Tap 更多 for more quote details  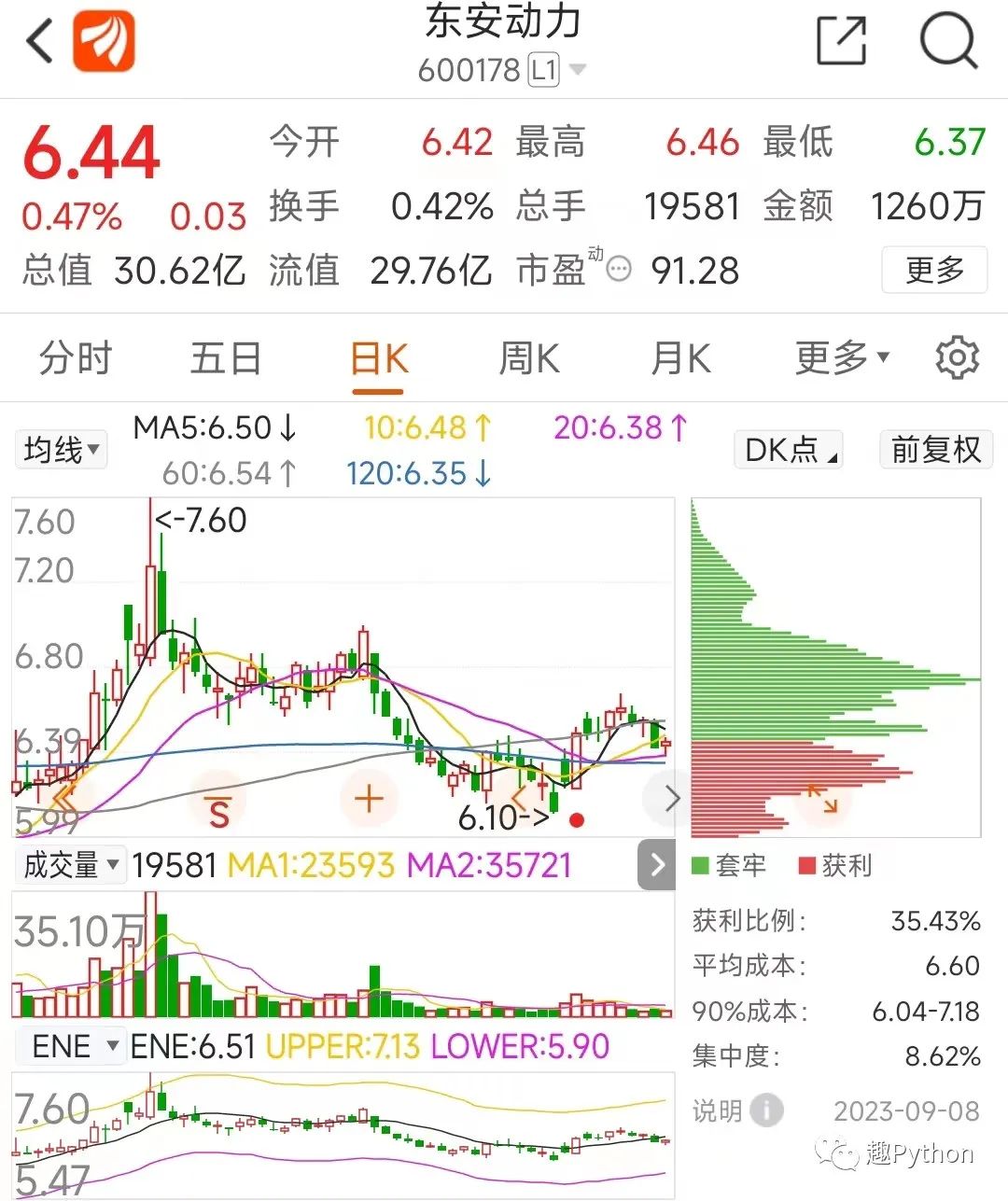[x=933, y=271]
